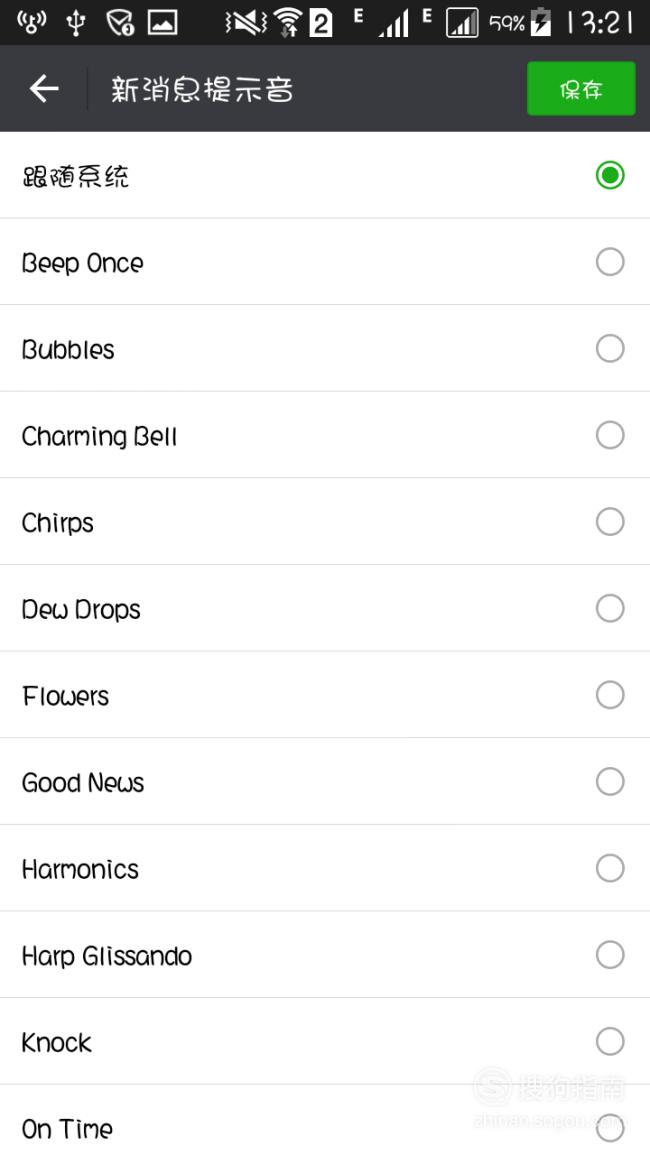Image resolution: width=650 pixels, height=1155 pixels.
Task: Choose Beep Once as notification sound
Action: 325,261
